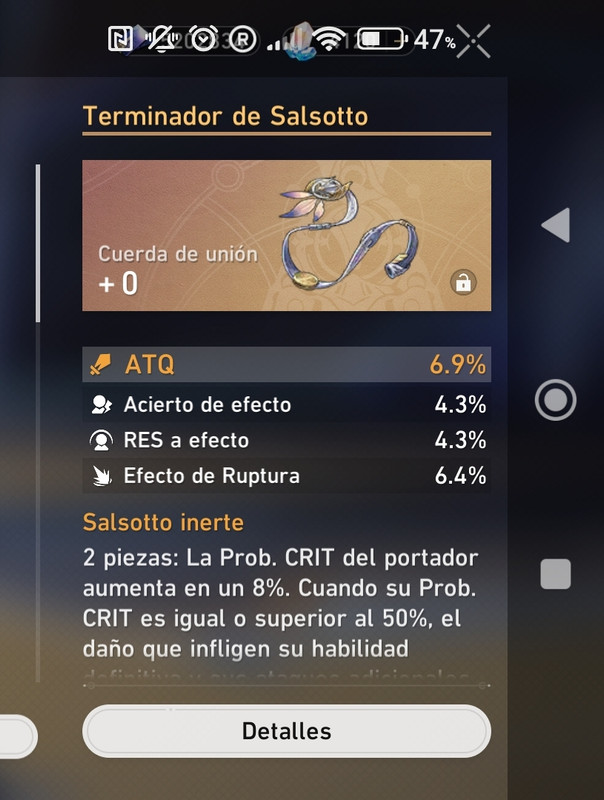The width and height of the screenshot is (604, 800).
Task: Open Detalles for Terminador de Salsotto
Action: click(286, 731)
